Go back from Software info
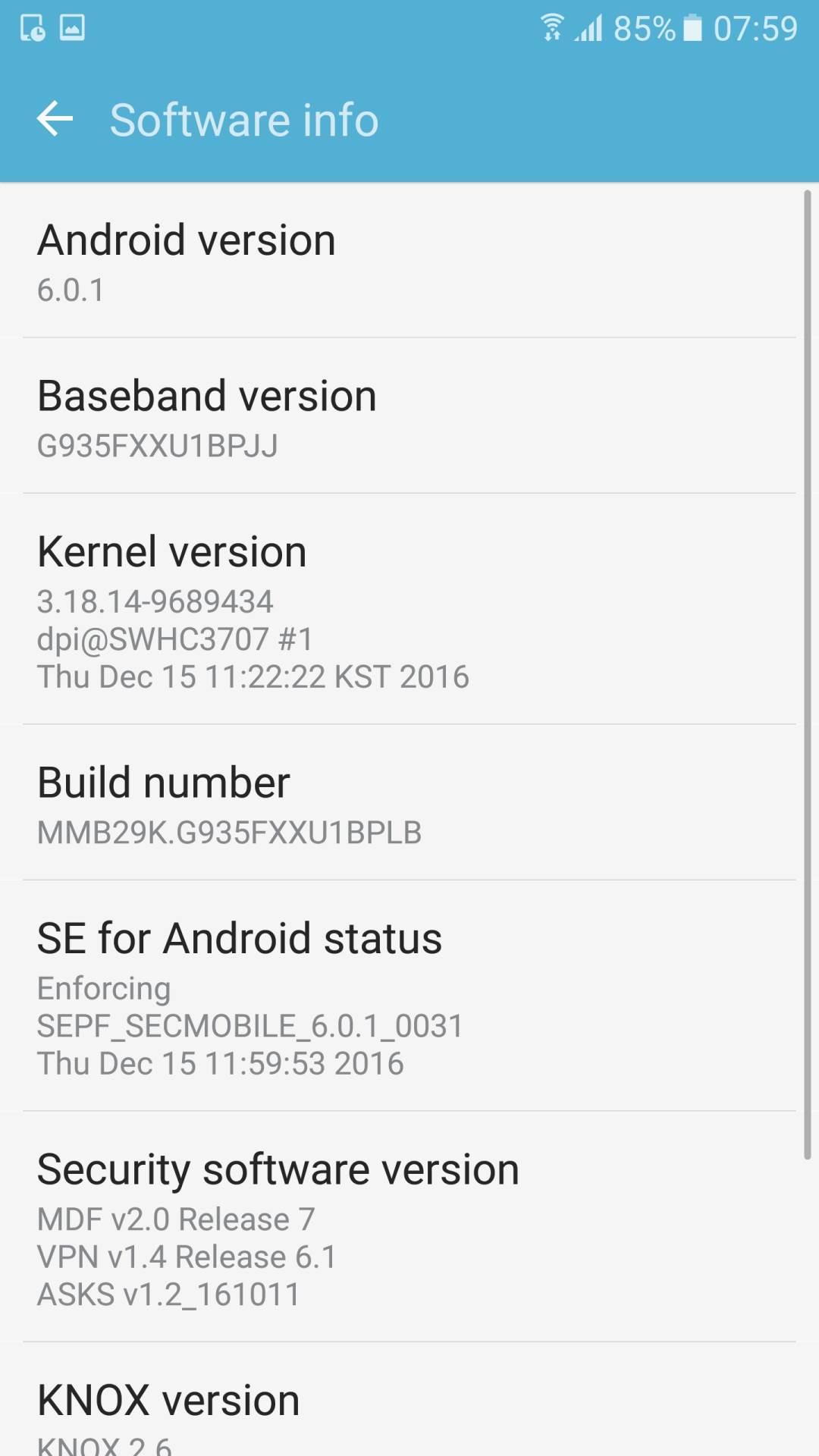 (x=55, y=119)
